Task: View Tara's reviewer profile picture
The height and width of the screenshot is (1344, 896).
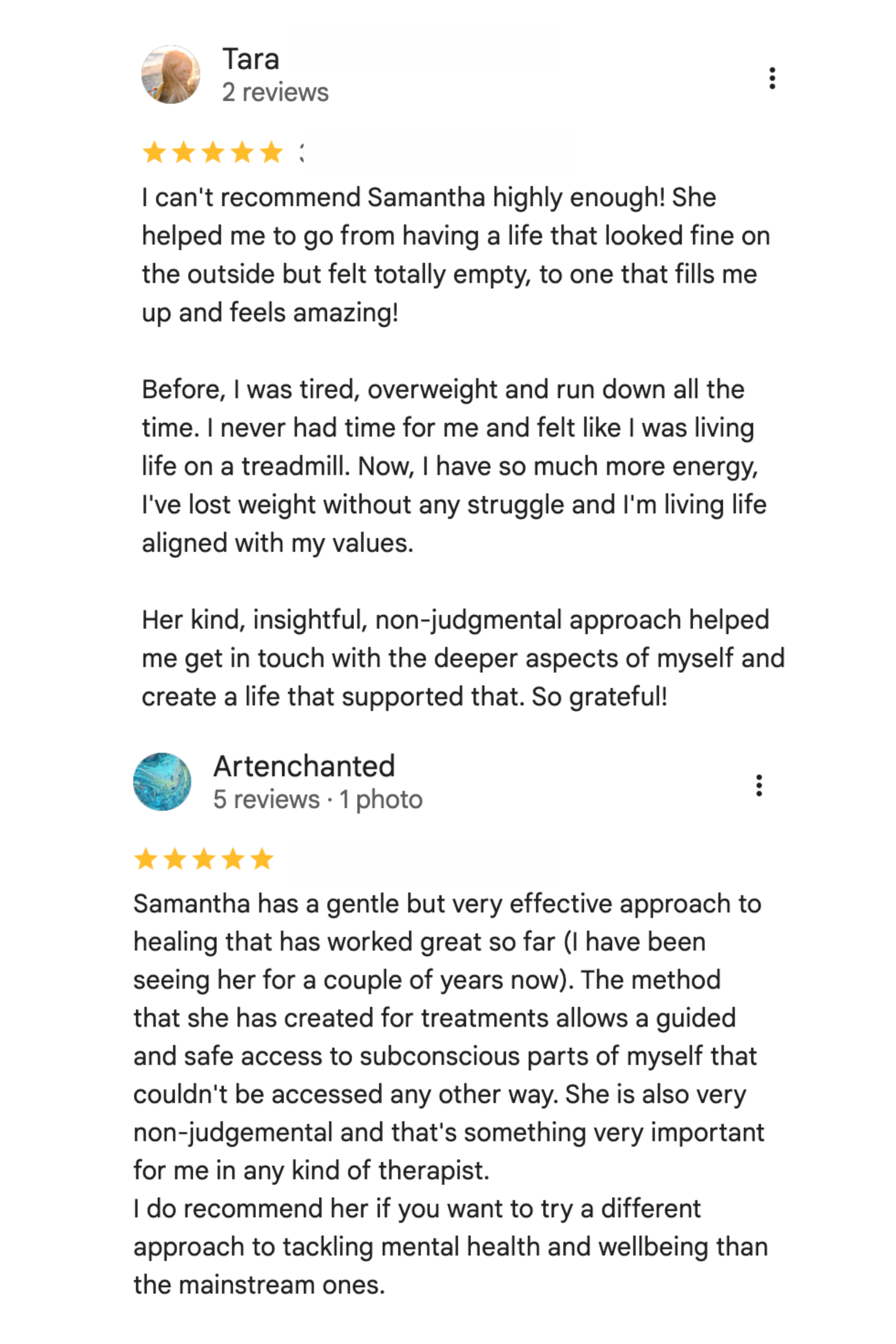Action: pos(171,75)
